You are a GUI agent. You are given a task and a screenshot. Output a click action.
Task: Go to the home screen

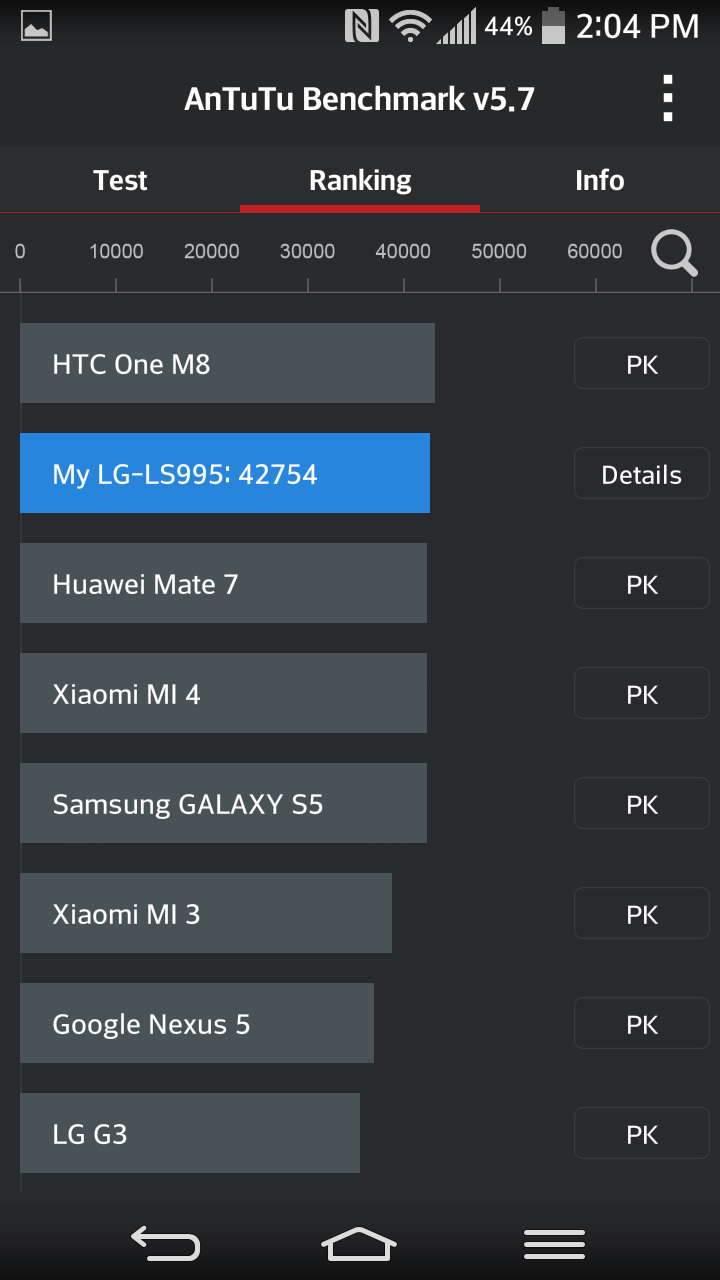[x=359, y=1243]
